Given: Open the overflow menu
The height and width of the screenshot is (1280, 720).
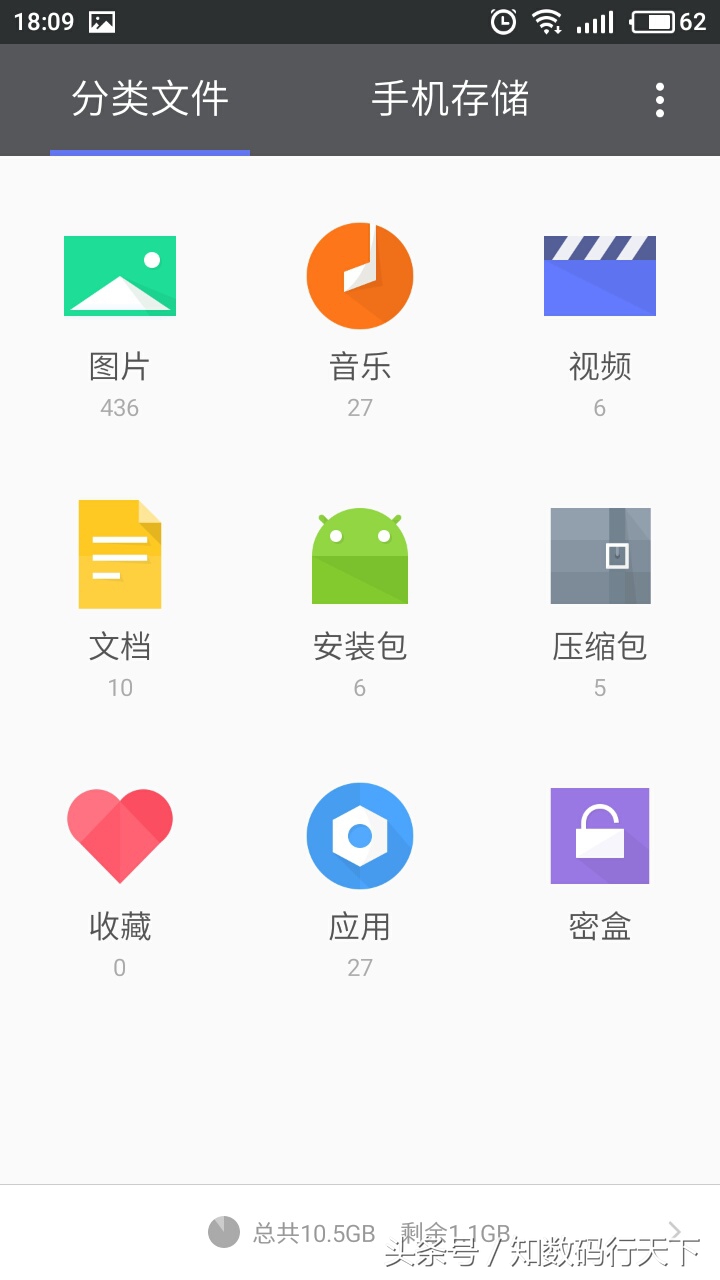Looking at the screenshot, I should click(x=659, y=100).
